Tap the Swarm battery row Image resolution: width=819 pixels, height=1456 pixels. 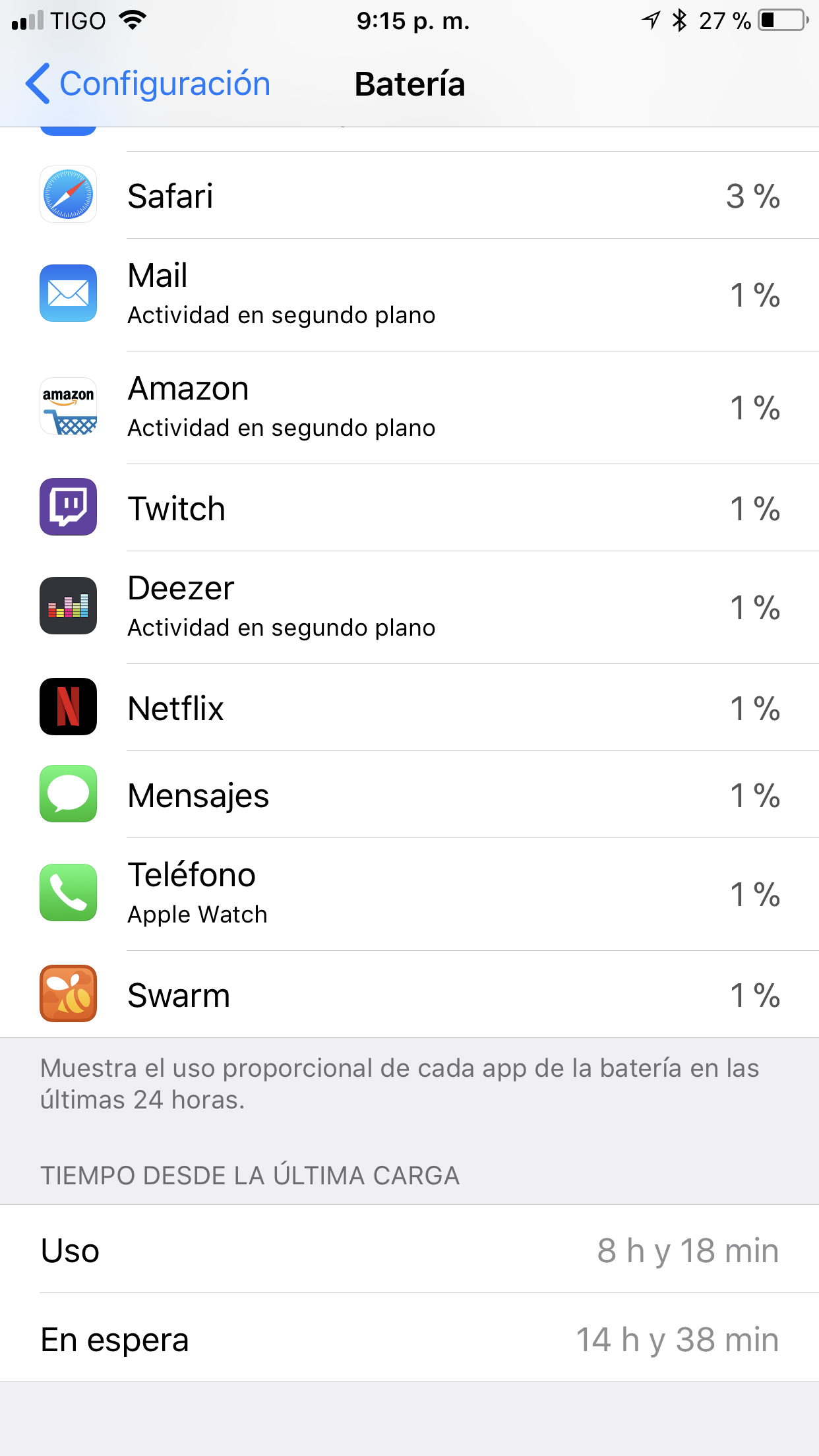tap(409, 994)
